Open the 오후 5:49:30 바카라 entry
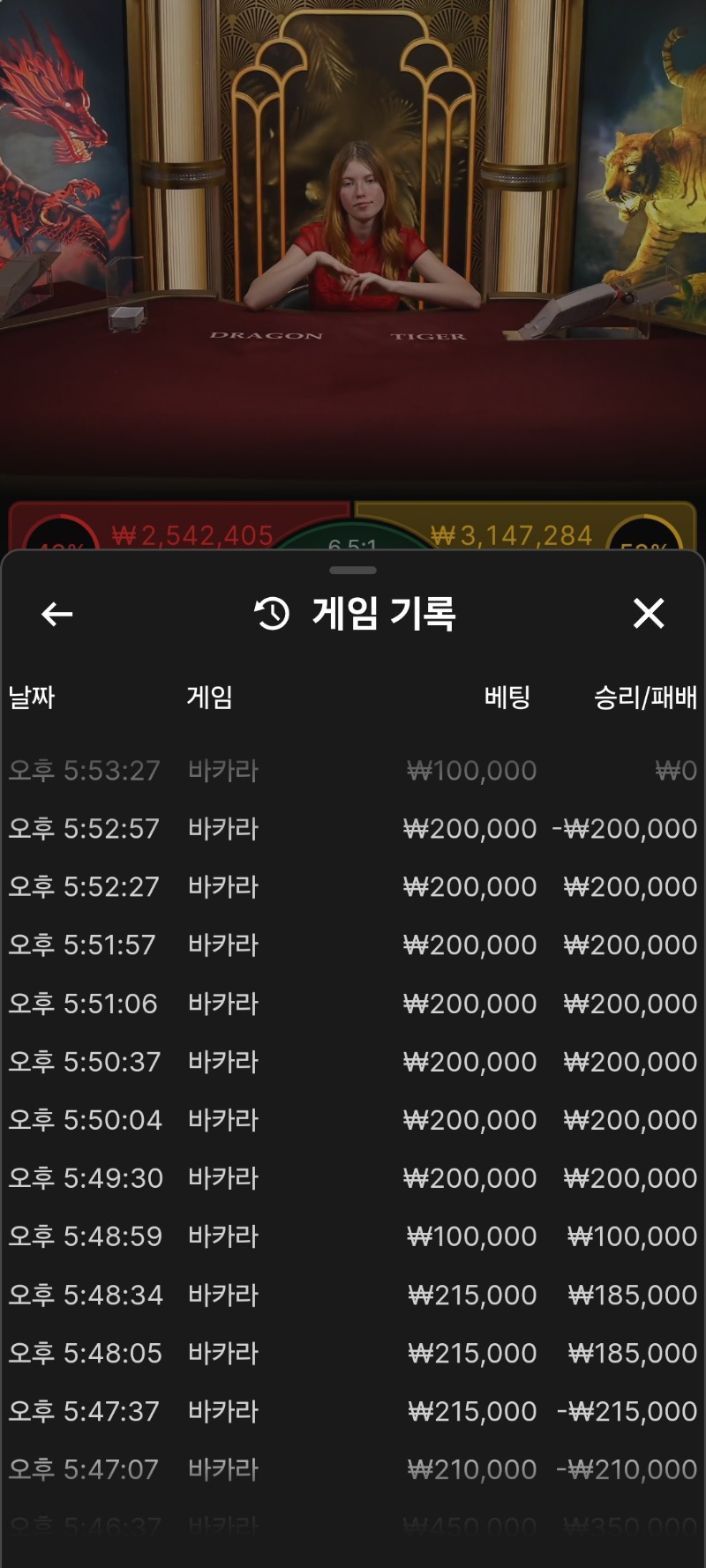 [353, 1178]
